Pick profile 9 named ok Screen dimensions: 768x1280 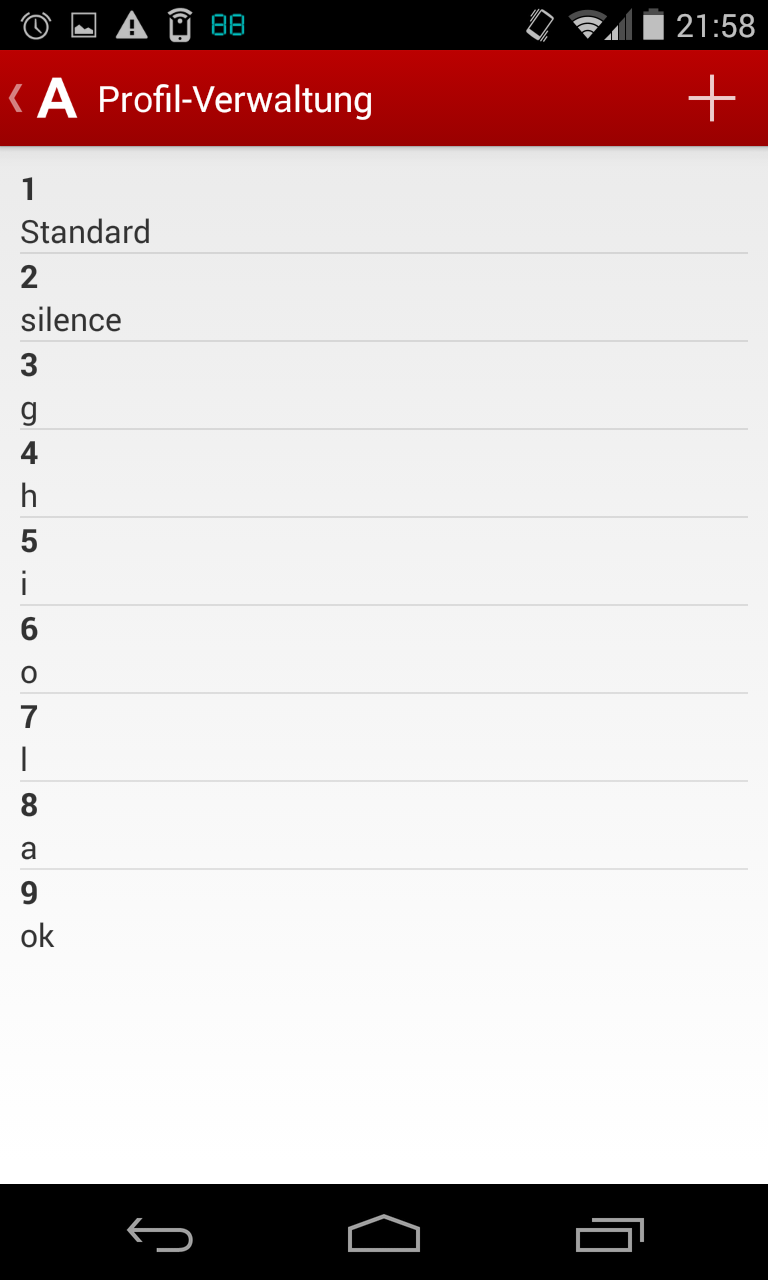click(x=384, y=914)
